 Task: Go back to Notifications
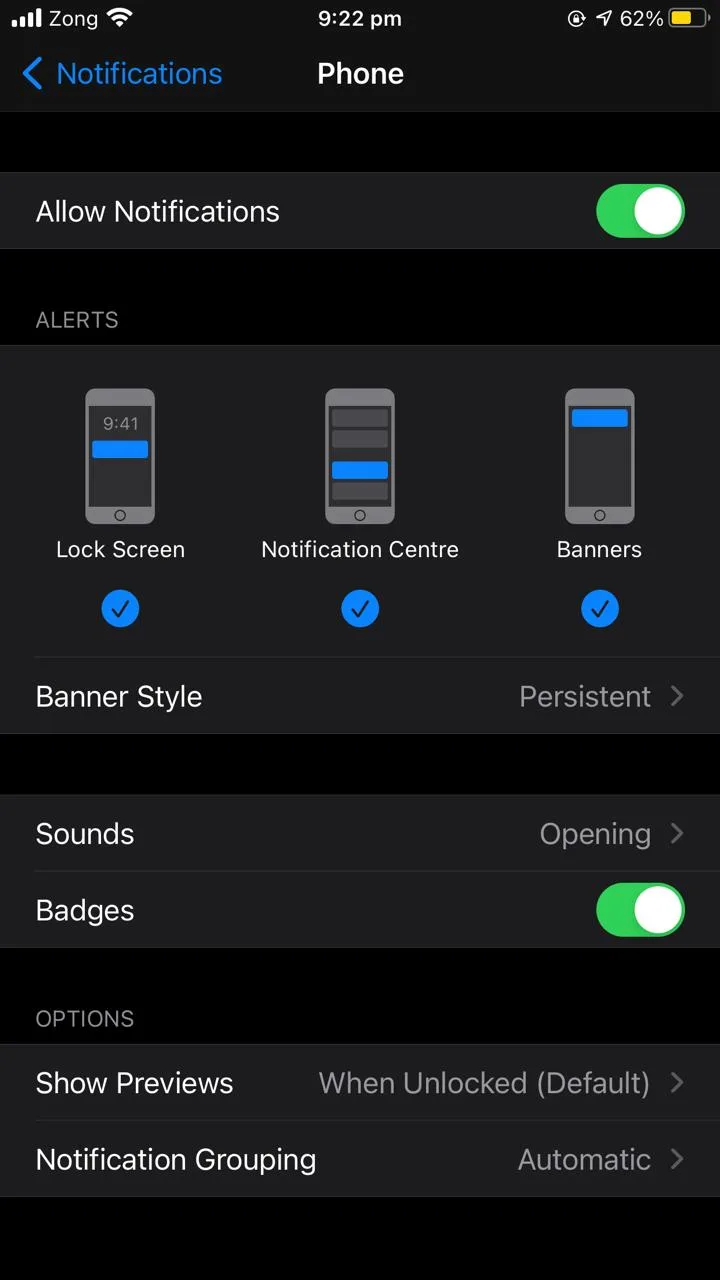click(x=121, y=73)
